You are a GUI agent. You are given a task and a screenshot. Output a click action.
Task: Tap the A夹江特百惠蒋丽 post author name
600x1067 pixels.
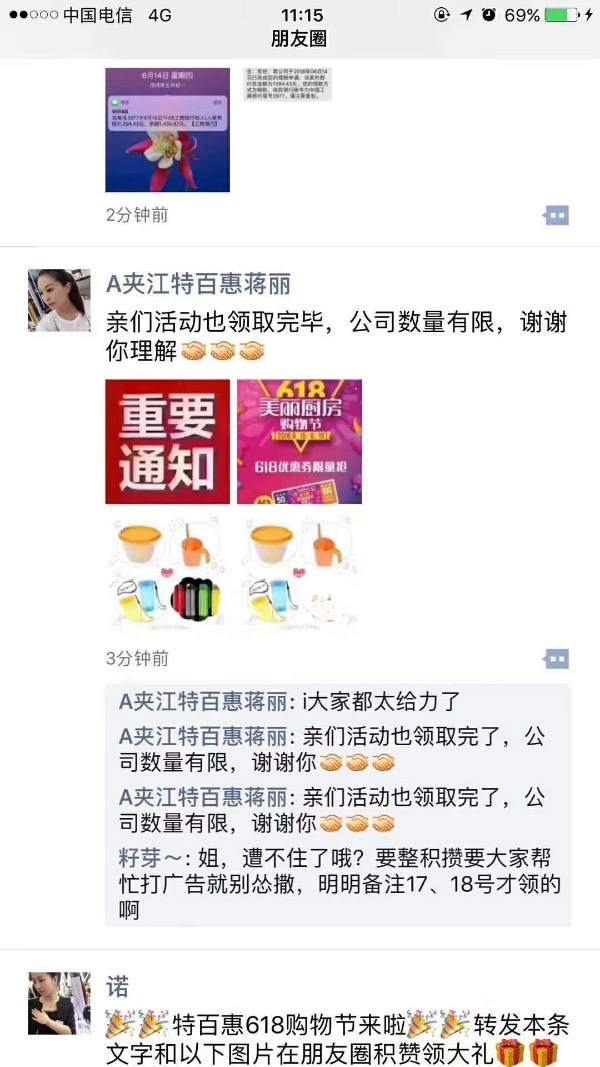(x=198, y=285)
